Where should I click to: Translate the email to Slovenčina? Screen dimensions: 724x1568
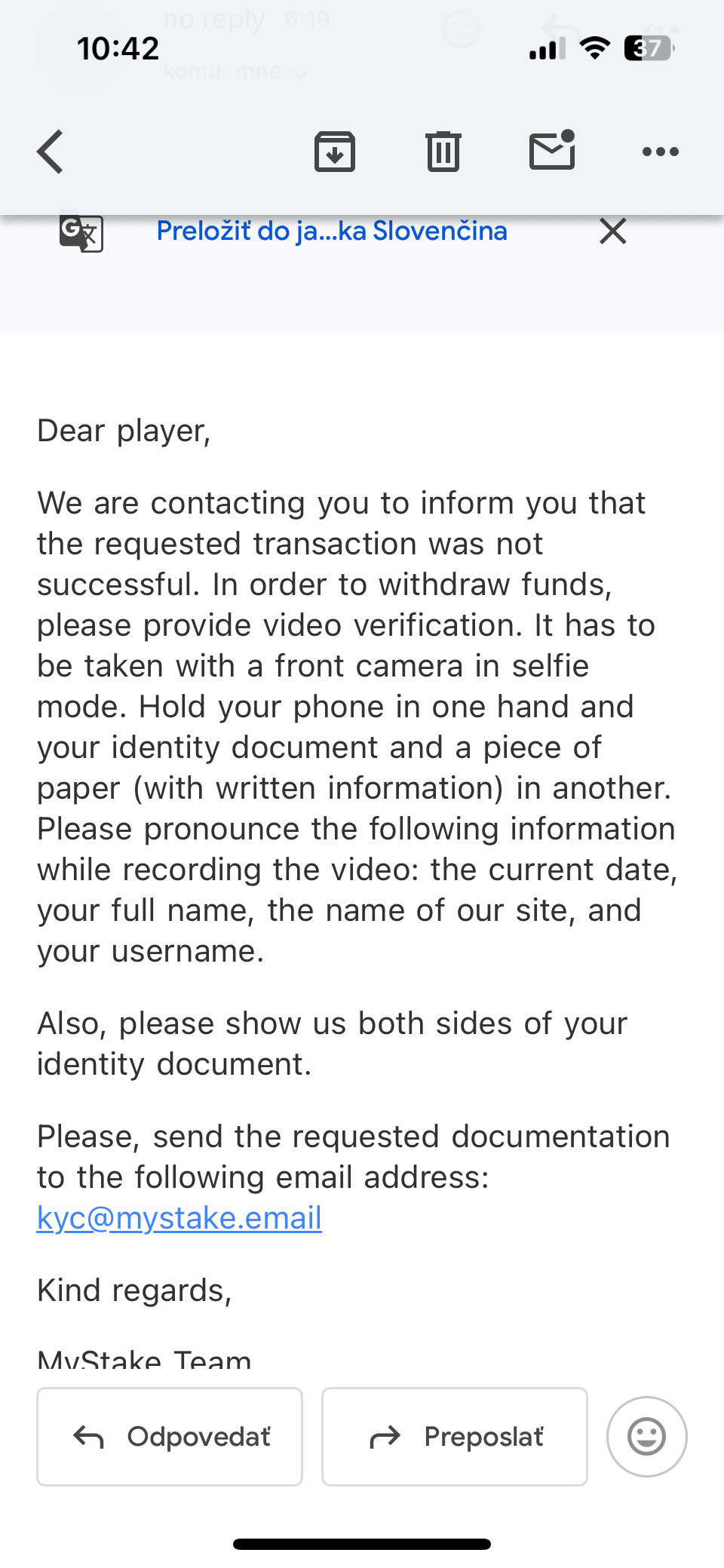[x=332, y=231]
